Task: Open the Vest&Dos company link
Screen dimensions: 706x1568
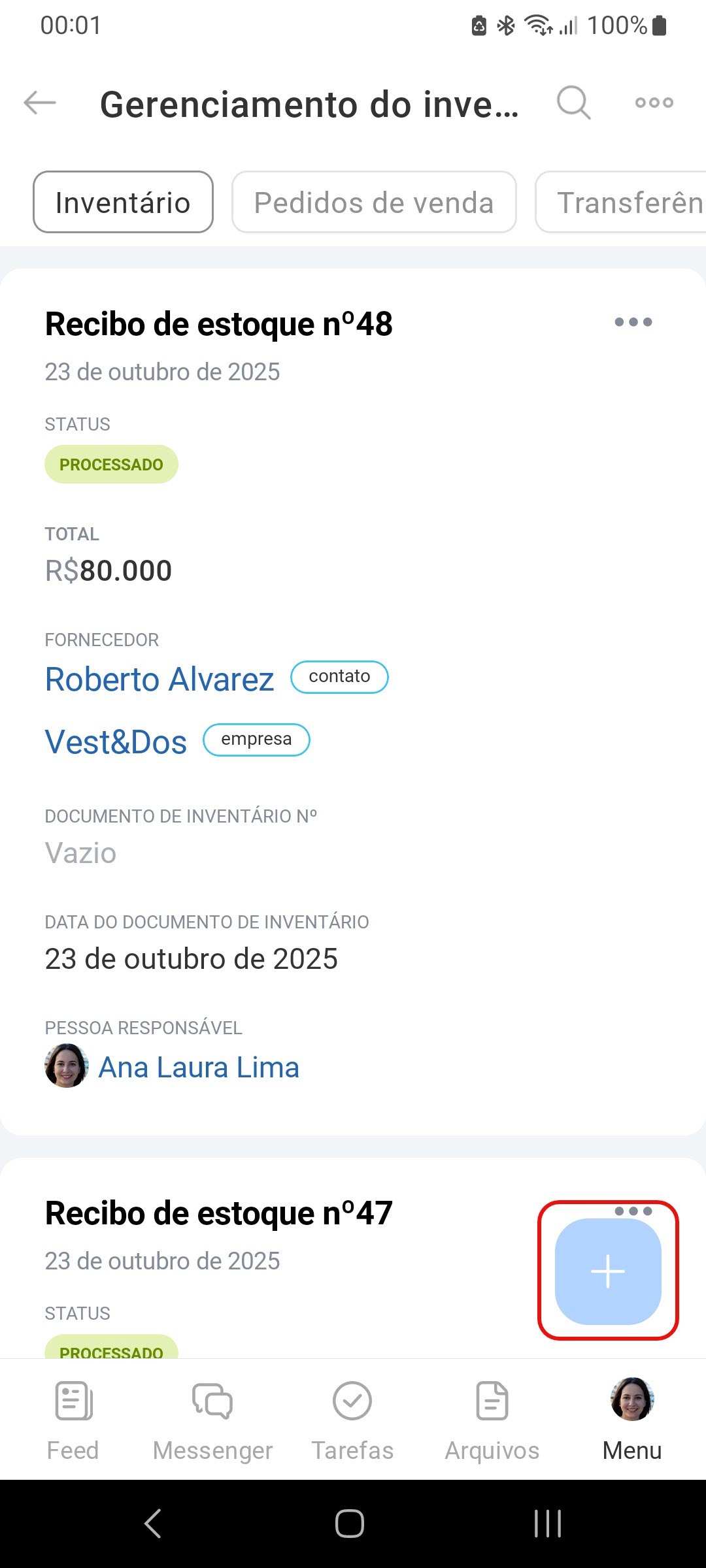Action: click(x=116, y=742)
